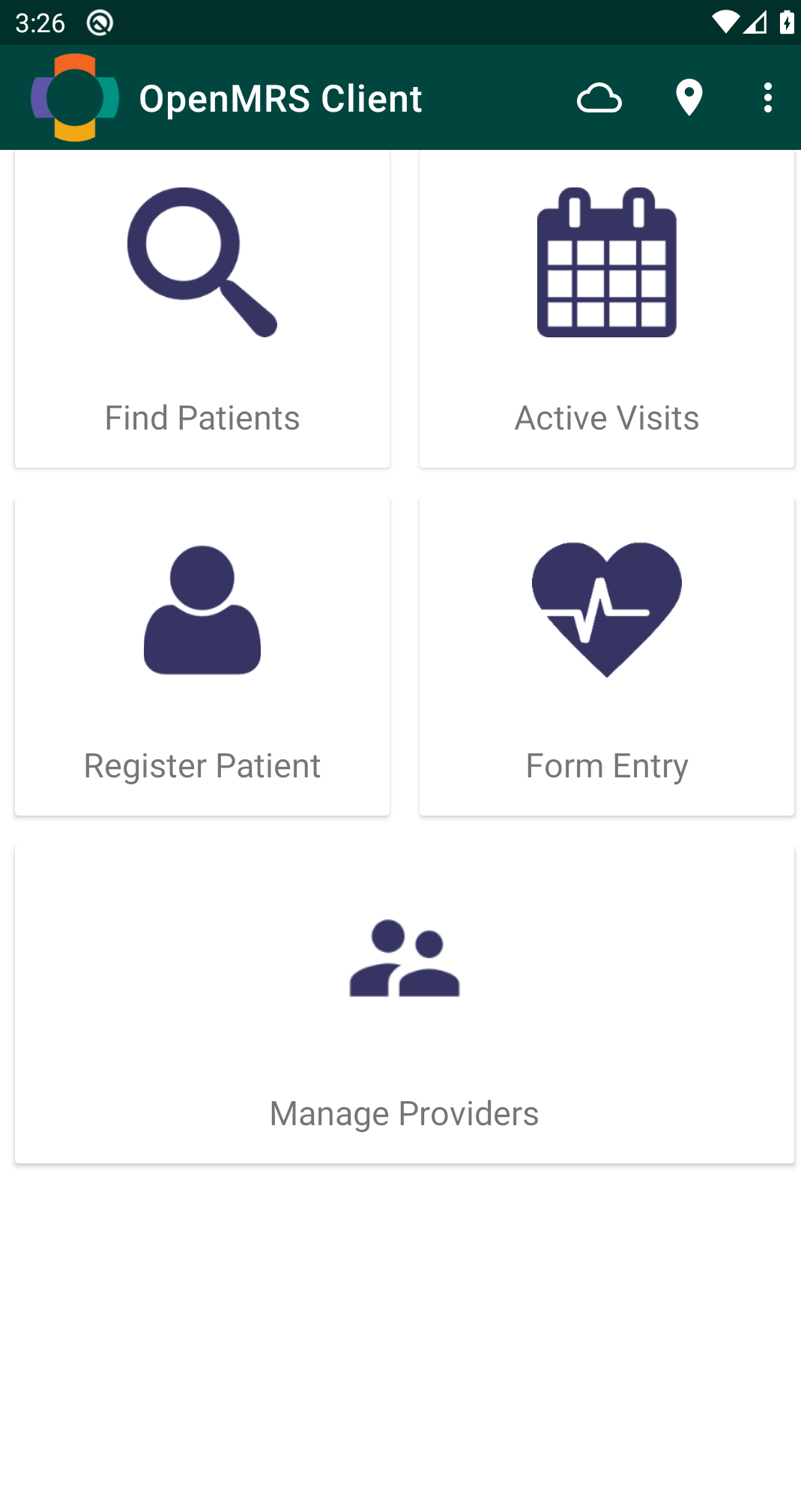Image resolution: width=801 pixels, height=1512 pixels.
Task: Open the overflow menu
Action: (x=767, y=98)
